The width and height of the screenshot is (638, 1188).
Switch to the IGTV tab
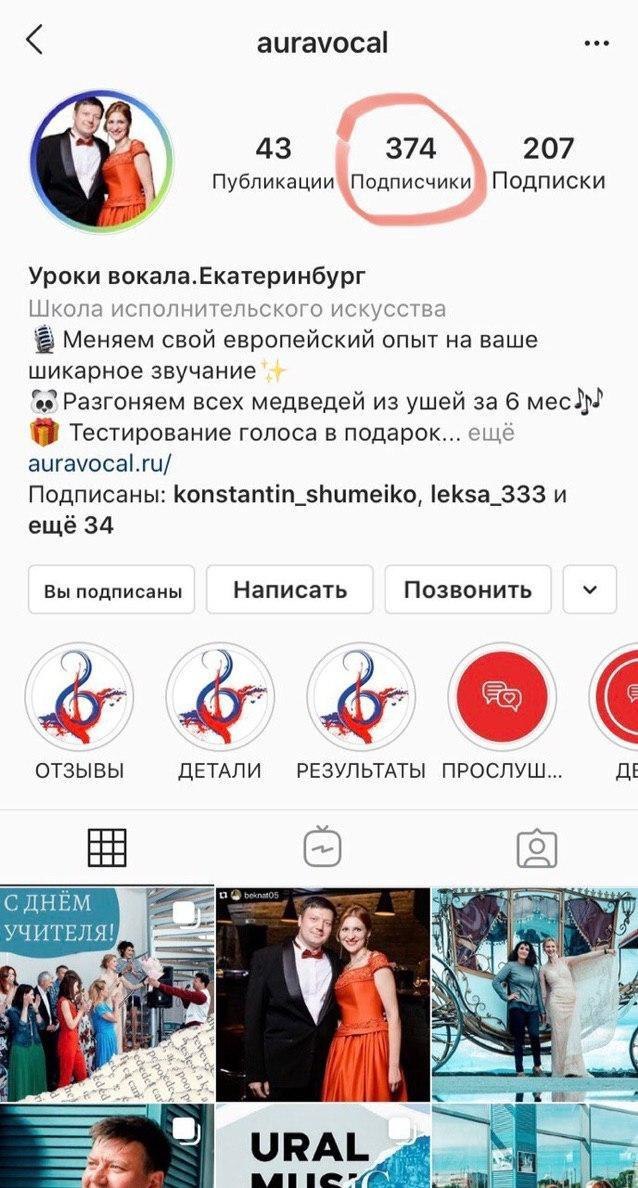pos(322,848)
